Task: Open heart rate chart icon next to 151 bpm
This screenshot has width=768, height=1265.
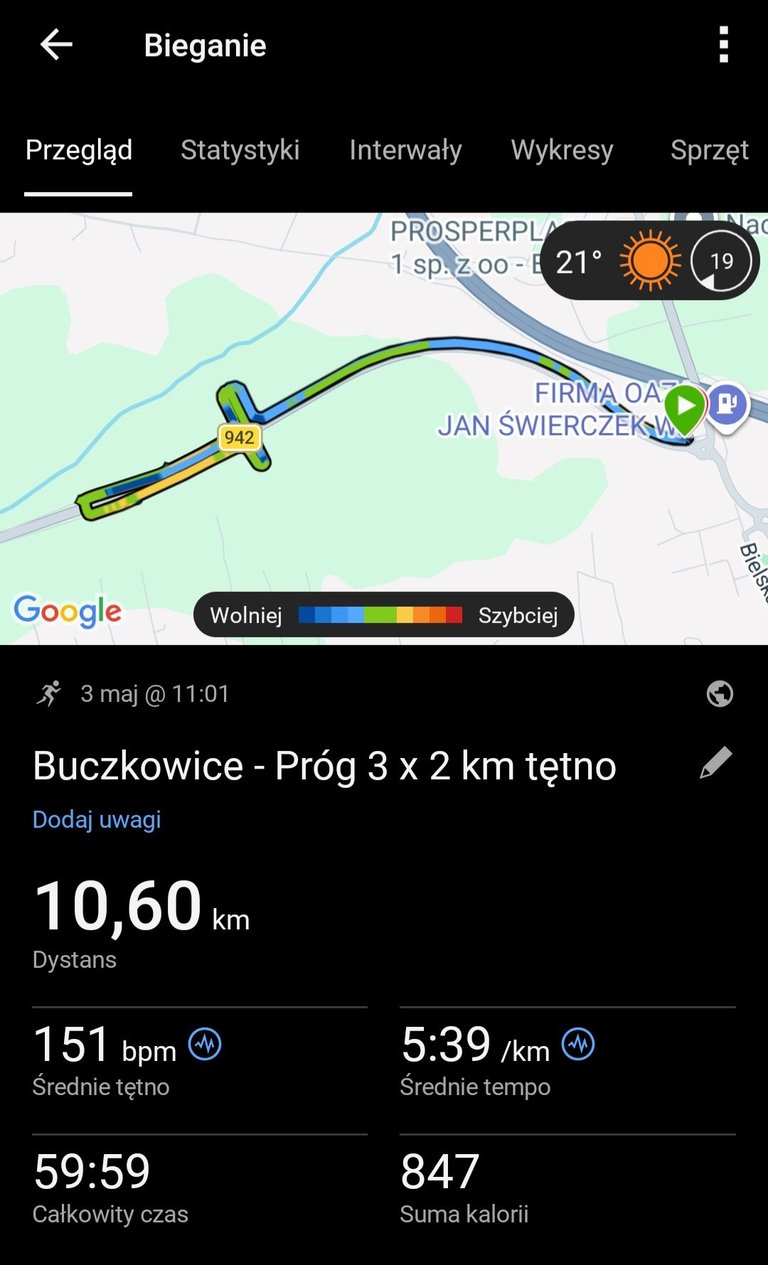Action: pos(205,1045)
